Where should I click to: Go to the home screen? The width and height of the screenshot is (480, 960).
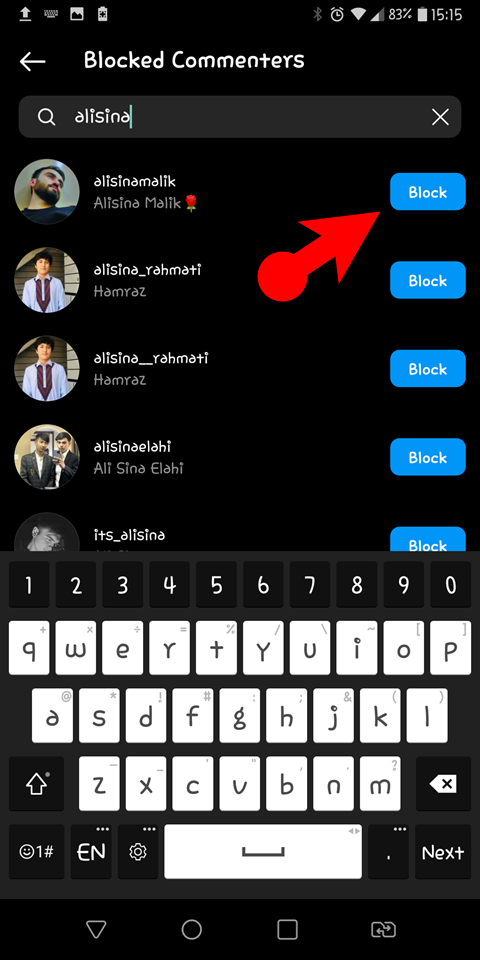(x=192, y=929)
